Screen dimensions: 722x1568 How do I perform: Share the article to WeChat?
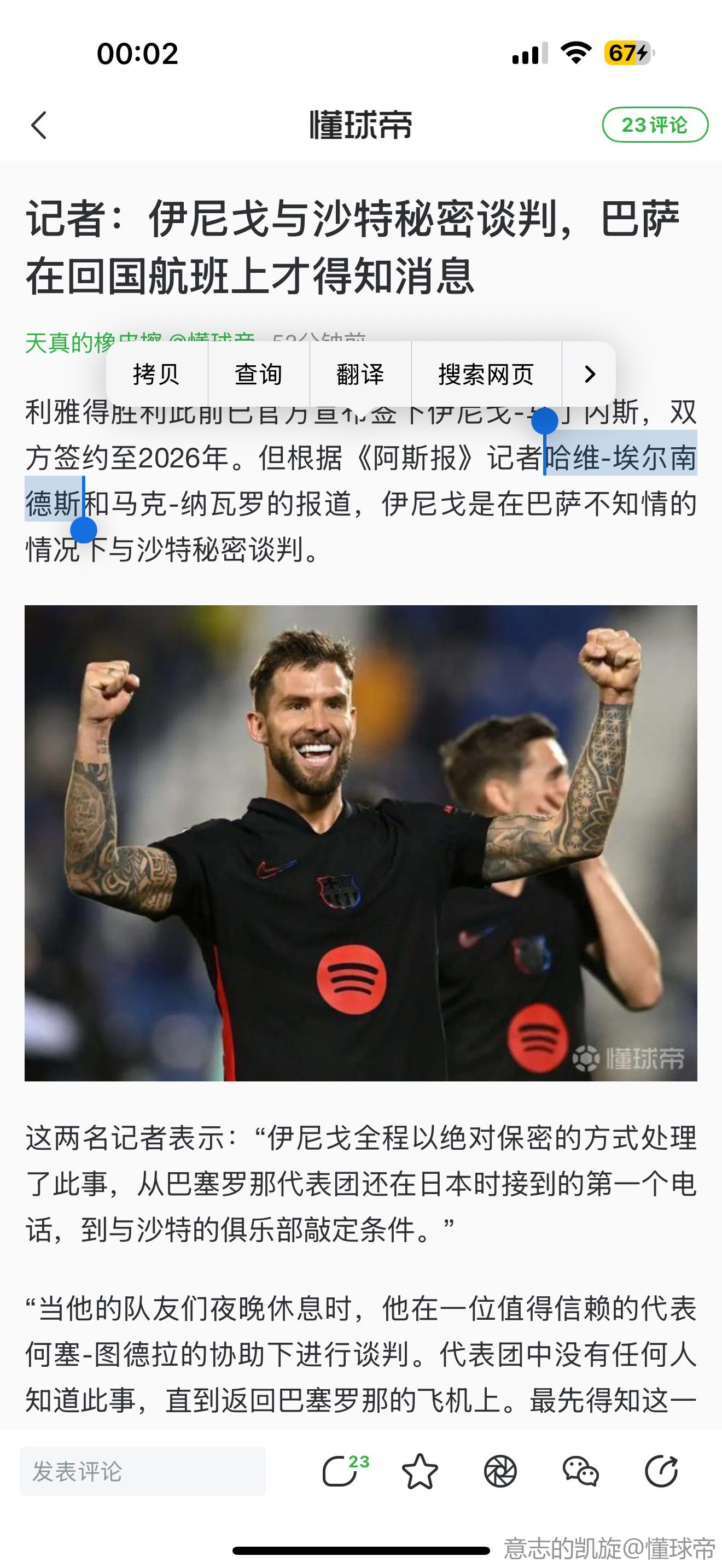point(581,1471)
